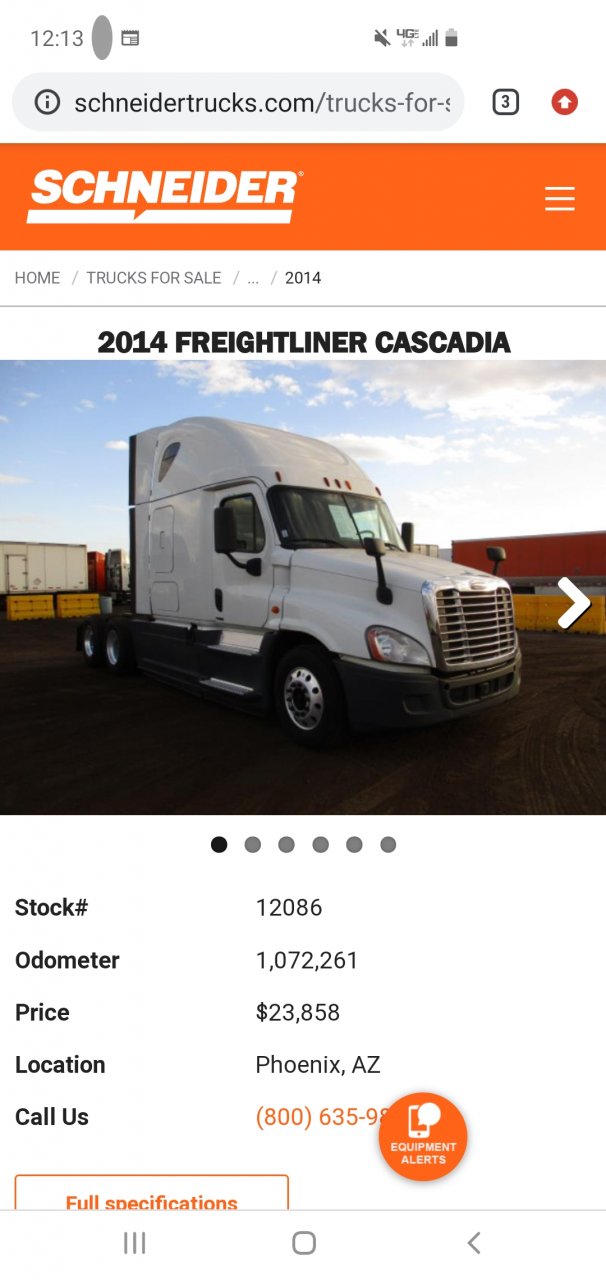Open TRUCKS FOR SALE breadcrumb
The height and width of the screenshot is (1280, 606).
153,278
